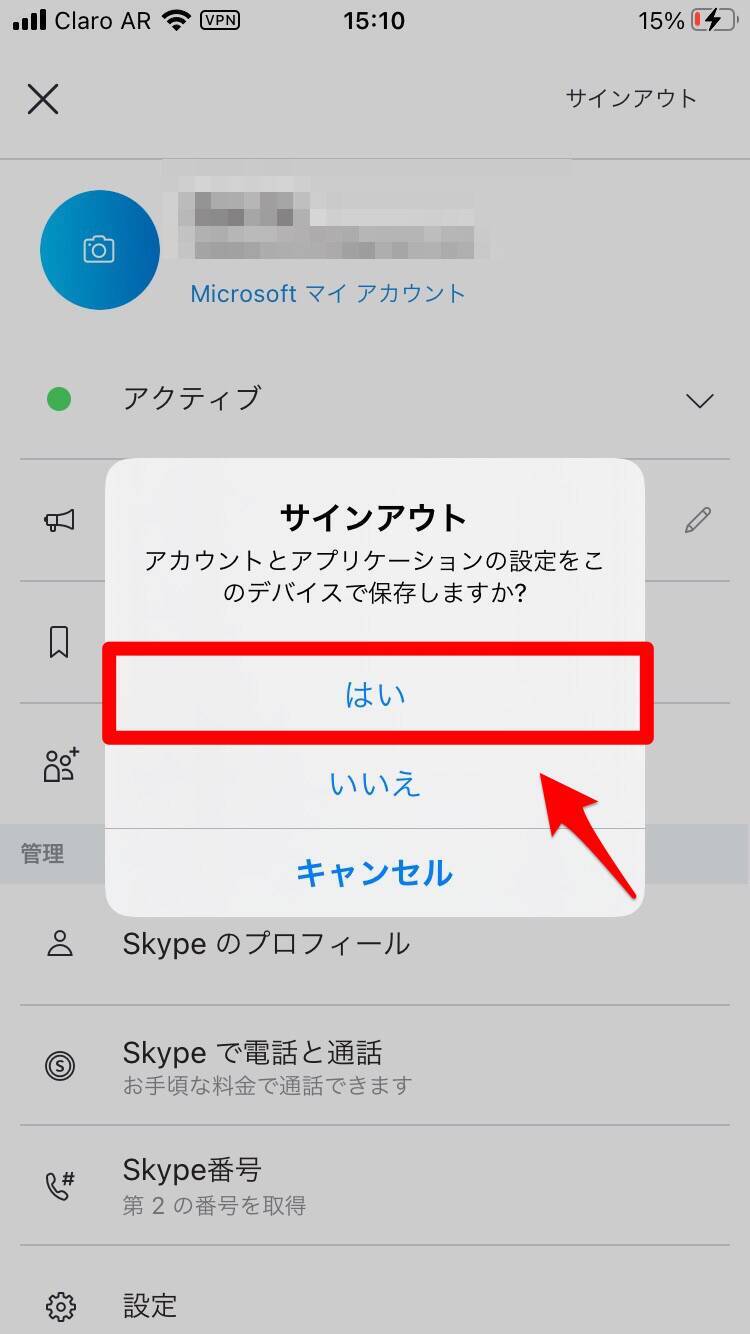Tap サインアウト at the top right
750x1334 pixels.
coord(630,98)
